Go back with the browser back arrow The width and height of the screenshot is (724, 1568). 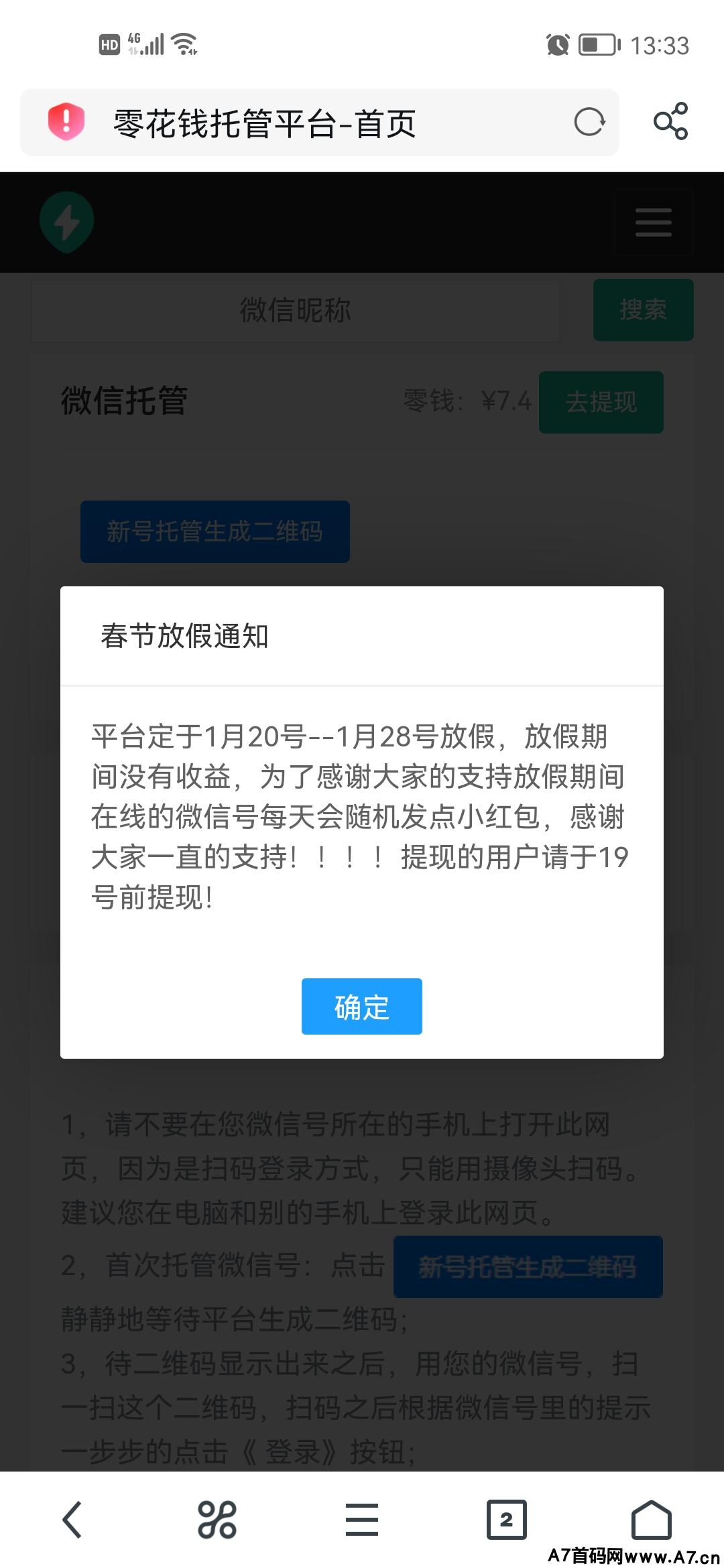click(x=72, y=1520)
